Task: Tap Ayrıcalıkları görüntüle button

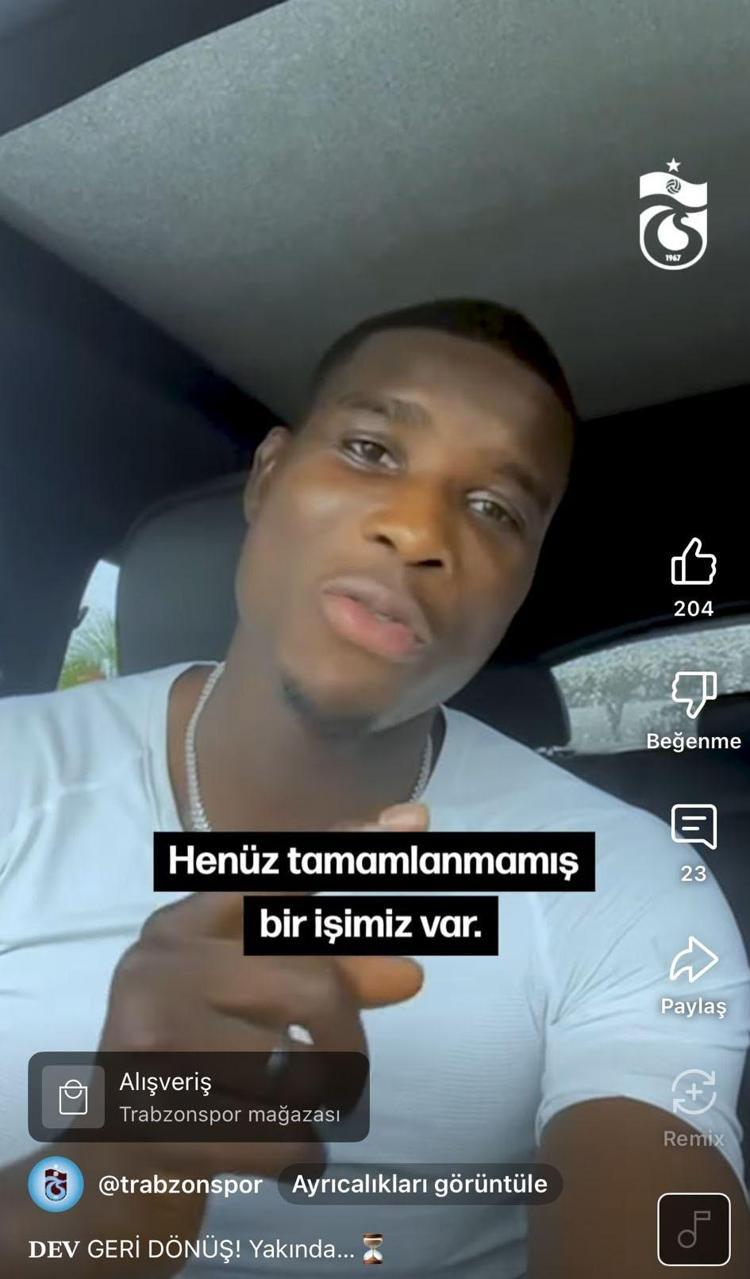Action: point(419,1185)
